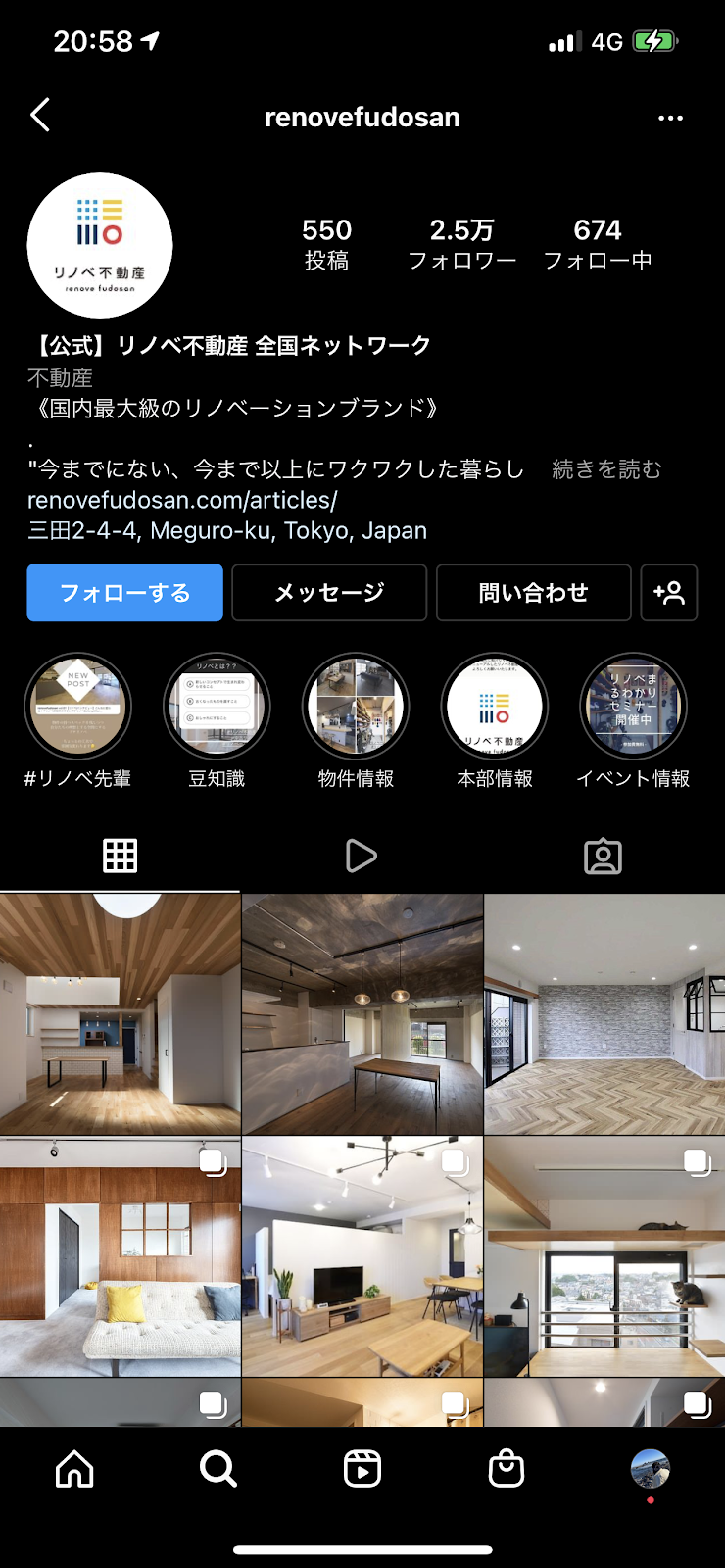The height and width of the screenshot is (1568, 725).
Task: Go to the Home feed tab
Action: (x=74, y=1469)
